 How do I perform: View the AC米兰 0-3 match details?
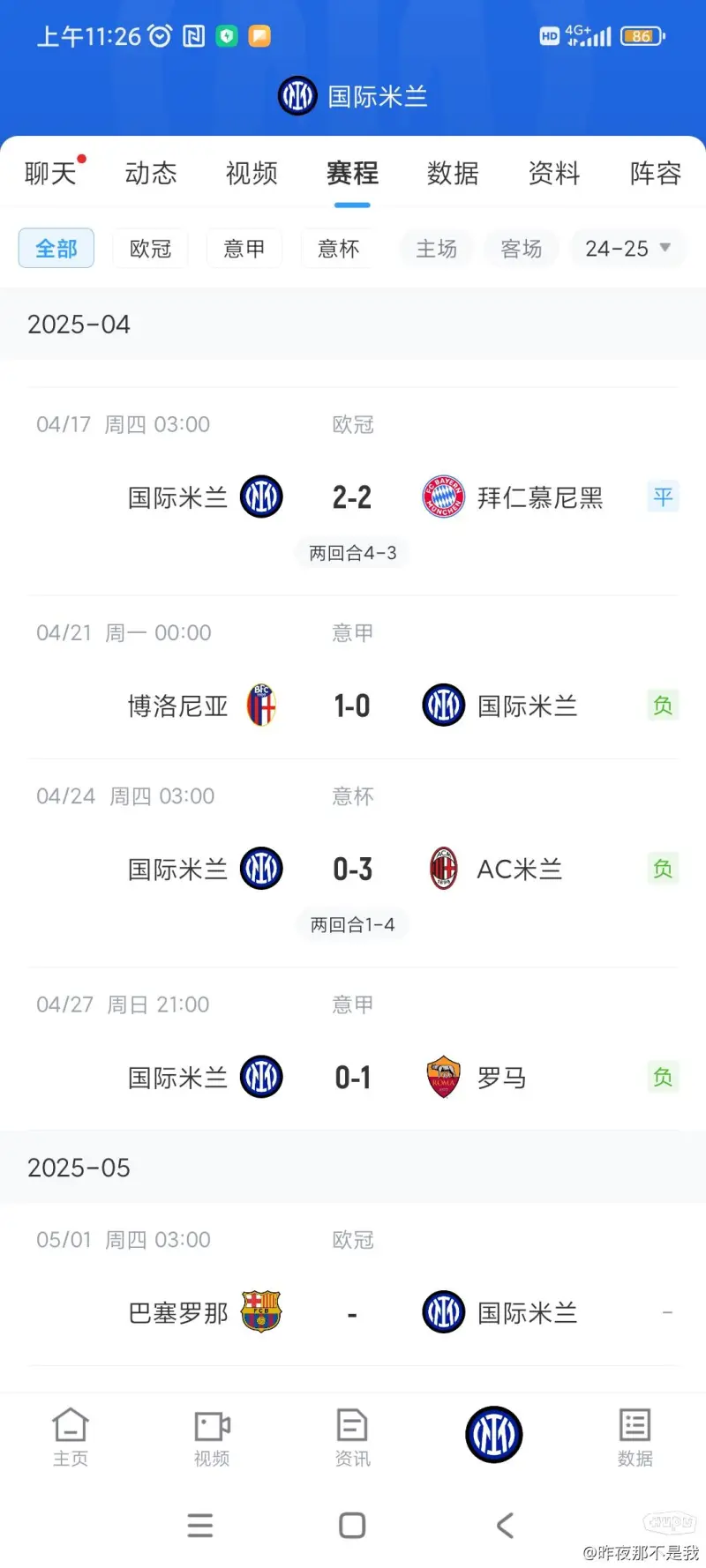353,863
